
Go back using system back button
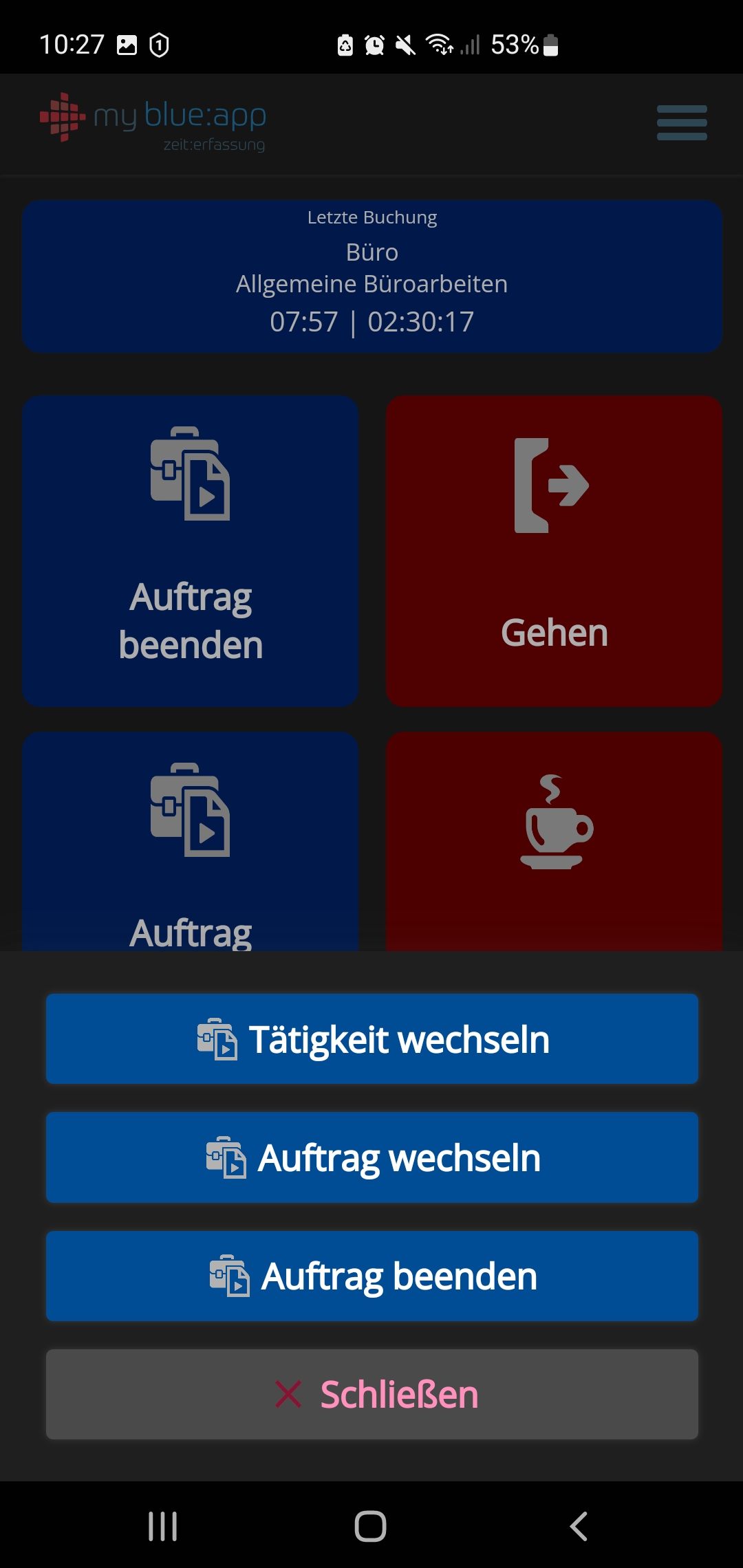click(579, 1526)
